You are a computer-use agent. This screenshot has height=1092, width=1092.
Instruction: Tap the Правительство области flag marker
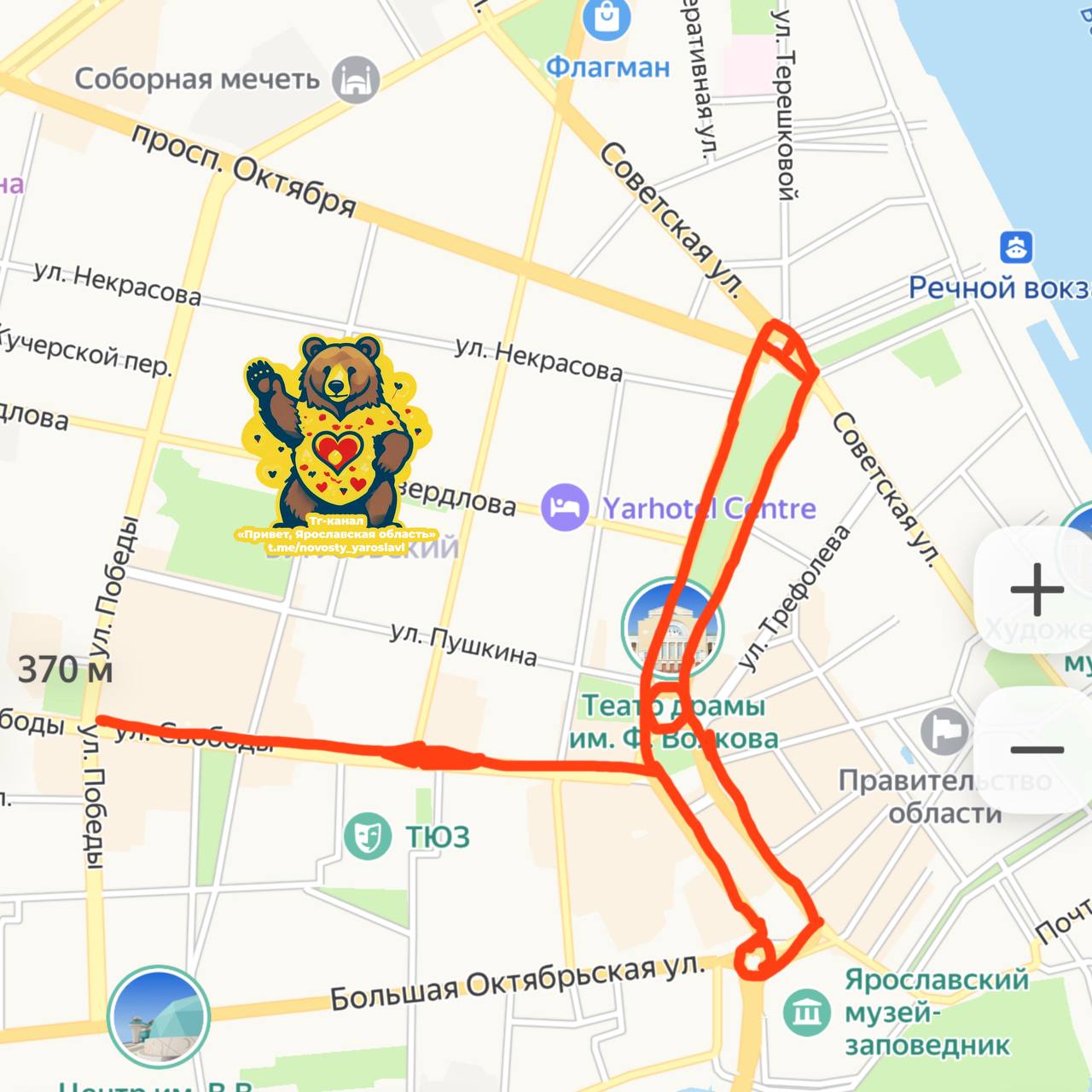[x=944, y=730]
